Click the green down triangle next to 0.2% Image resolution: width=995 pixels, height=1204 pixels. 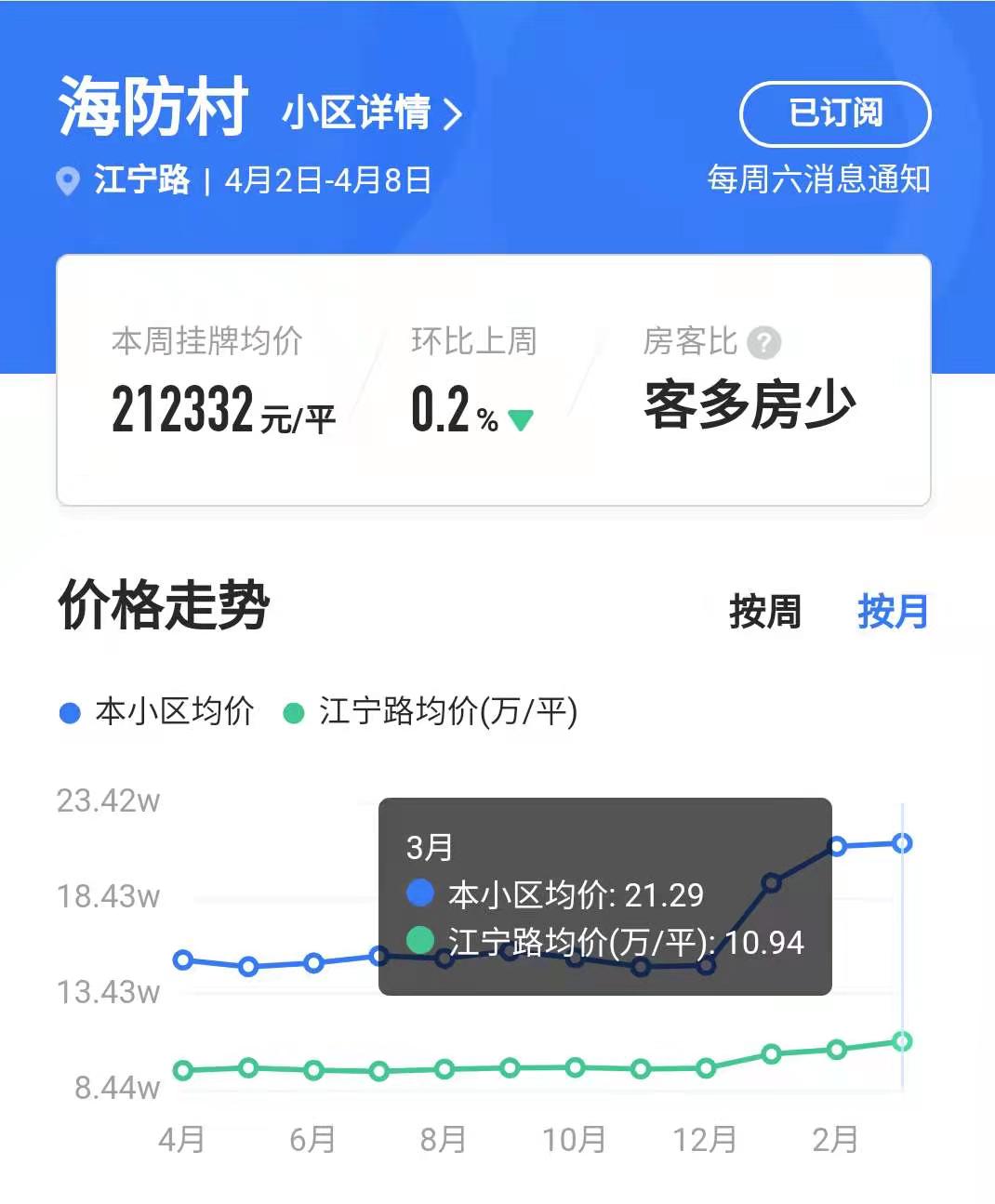coord(520,420)
